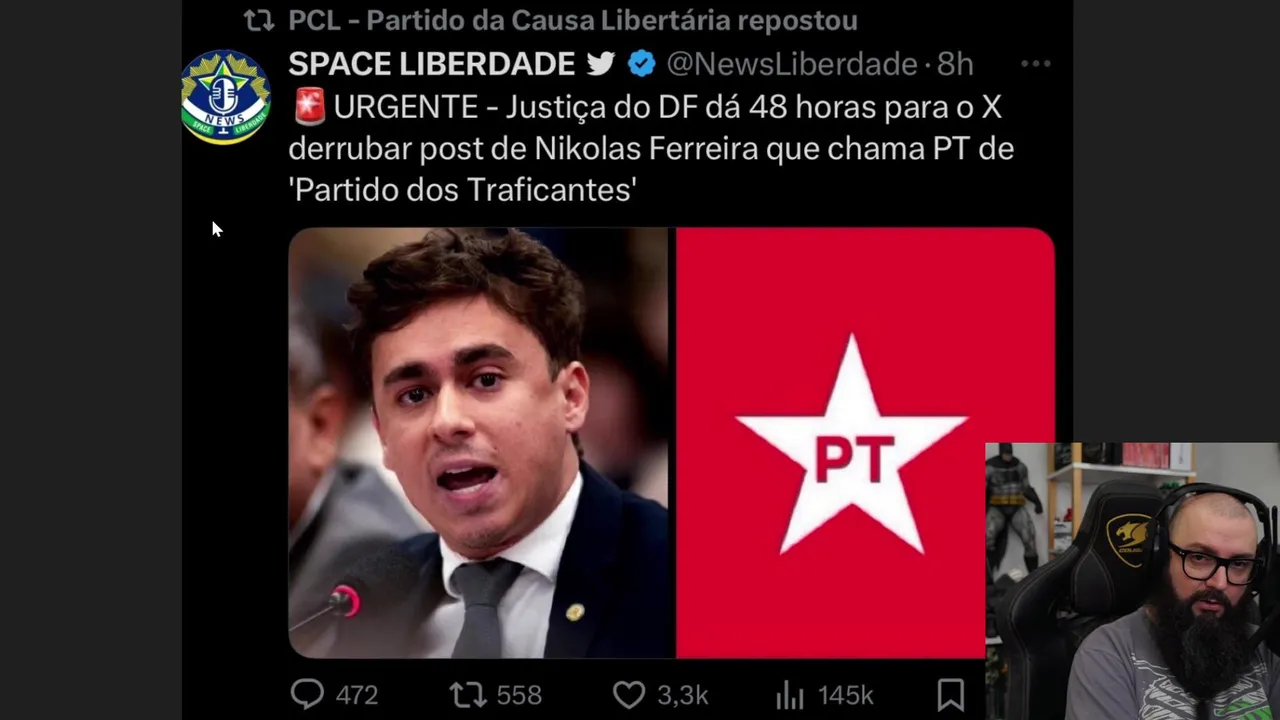This screenshot has width=1280, height=720.
Task: View the post's analytics showing 145k
Action: click(x=790, y=694)
